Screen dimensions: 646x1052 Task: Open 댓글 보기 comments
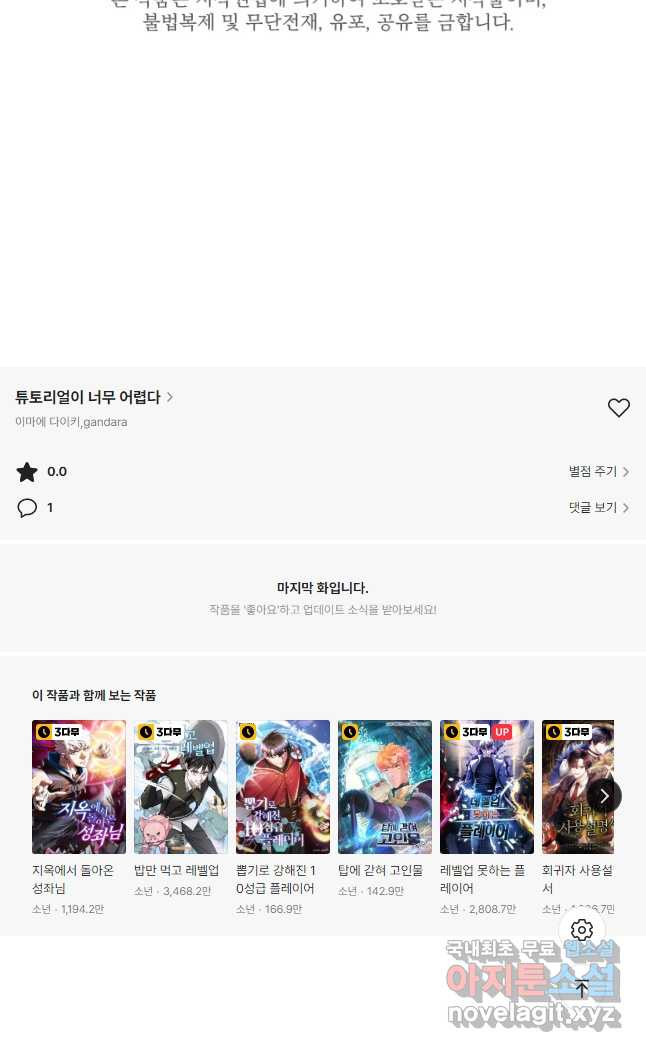click(x=598, y=508)
